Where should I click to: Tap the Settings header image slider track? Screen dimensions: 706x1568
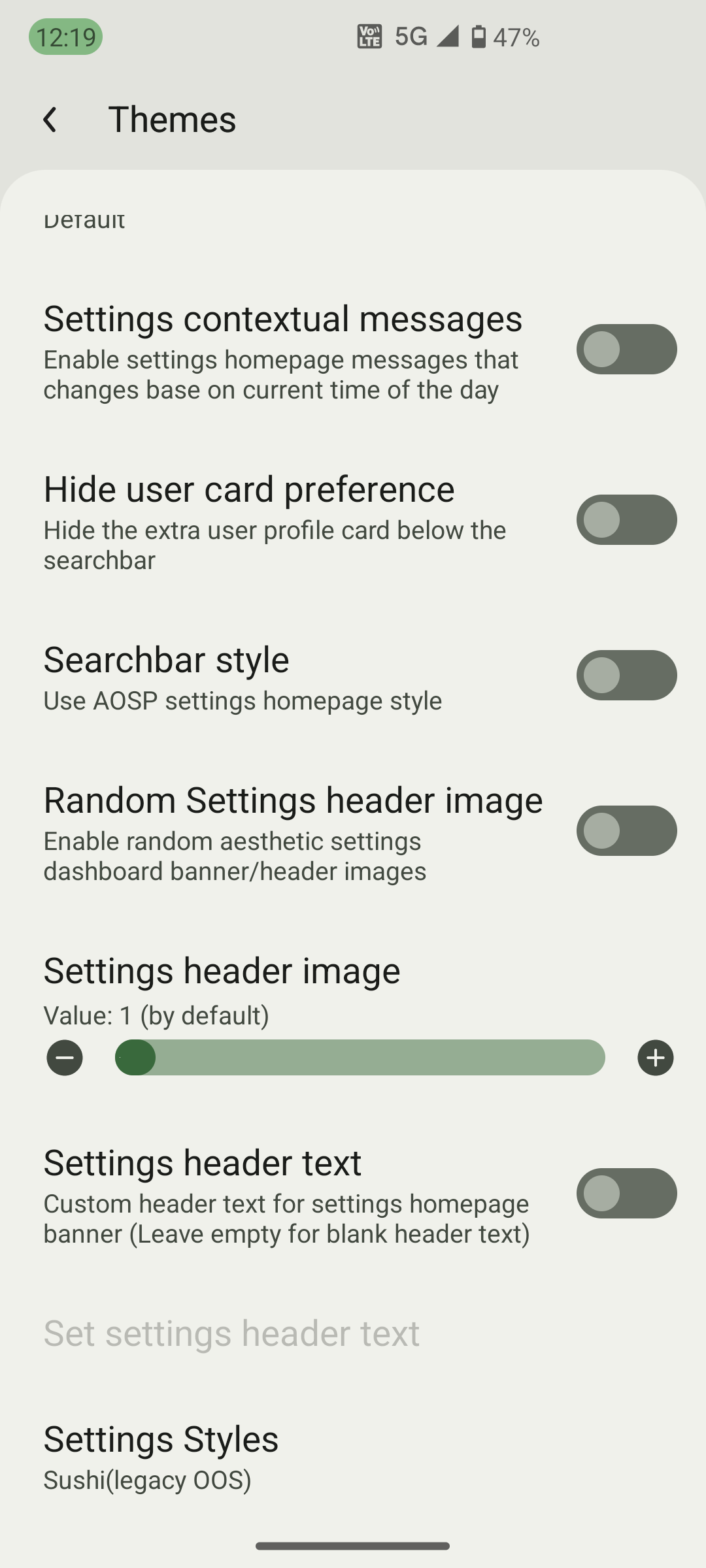coord(360,1058)
